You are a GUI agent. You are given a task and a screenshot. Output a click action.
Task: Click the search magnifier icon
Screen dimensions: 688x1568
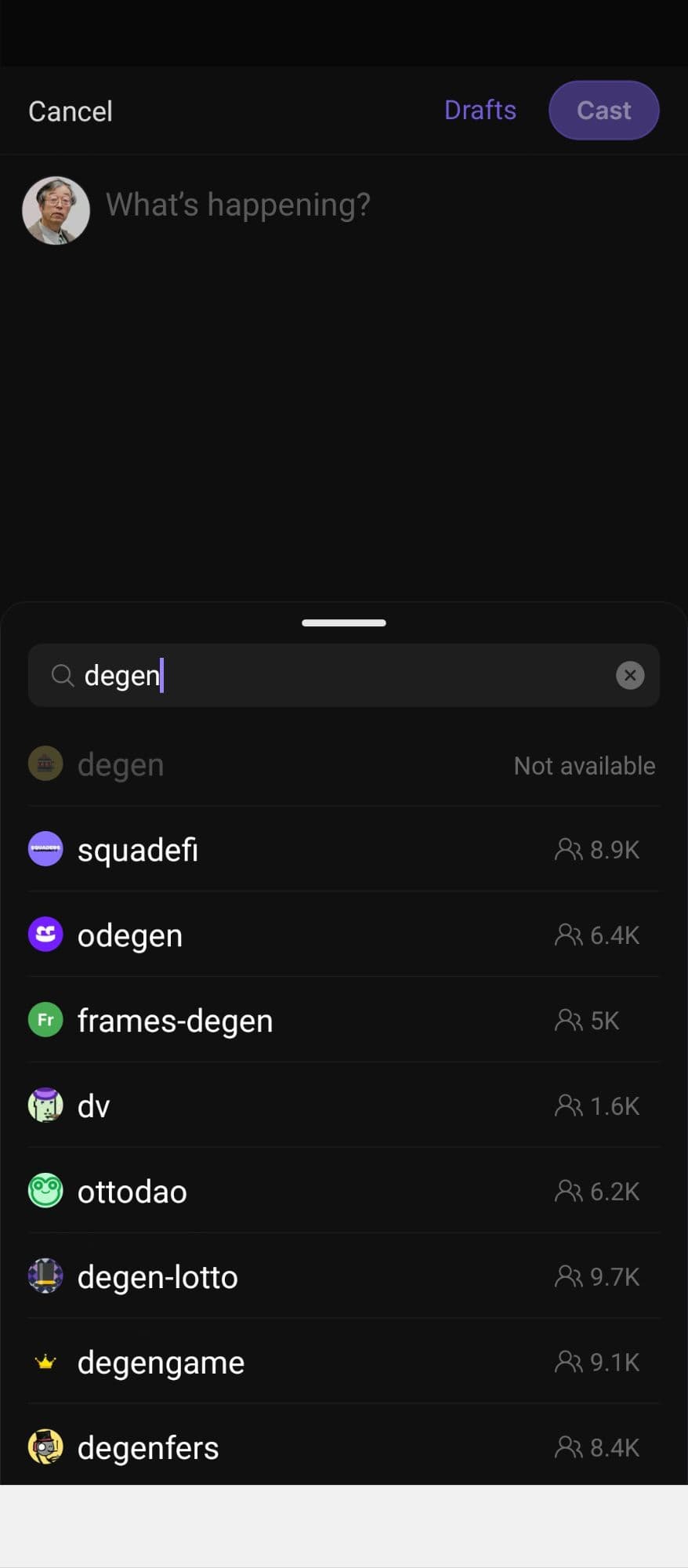(x=62, y=675)
